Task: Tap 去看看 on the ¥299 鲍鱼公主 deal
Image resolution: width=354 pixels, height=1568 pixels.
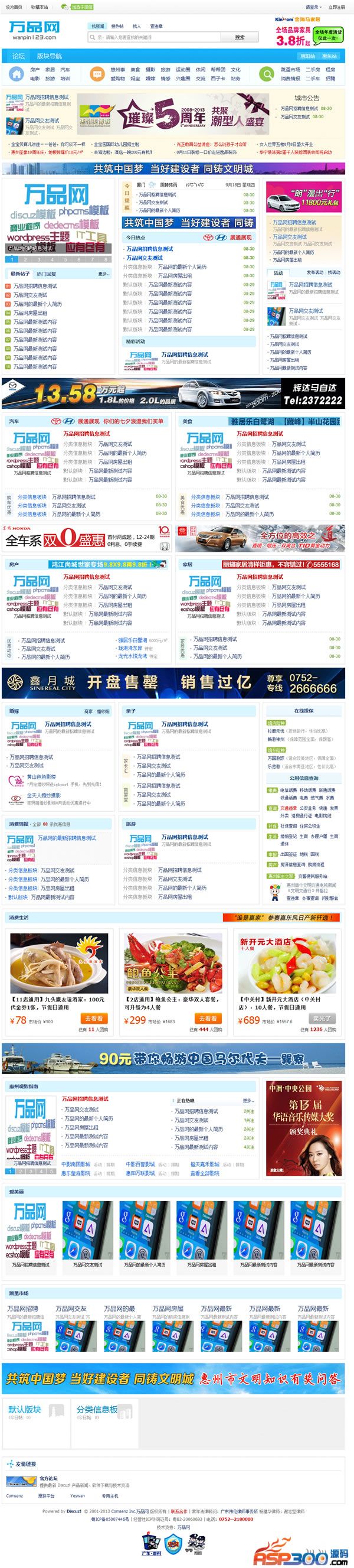Action: pos(208,1018)
